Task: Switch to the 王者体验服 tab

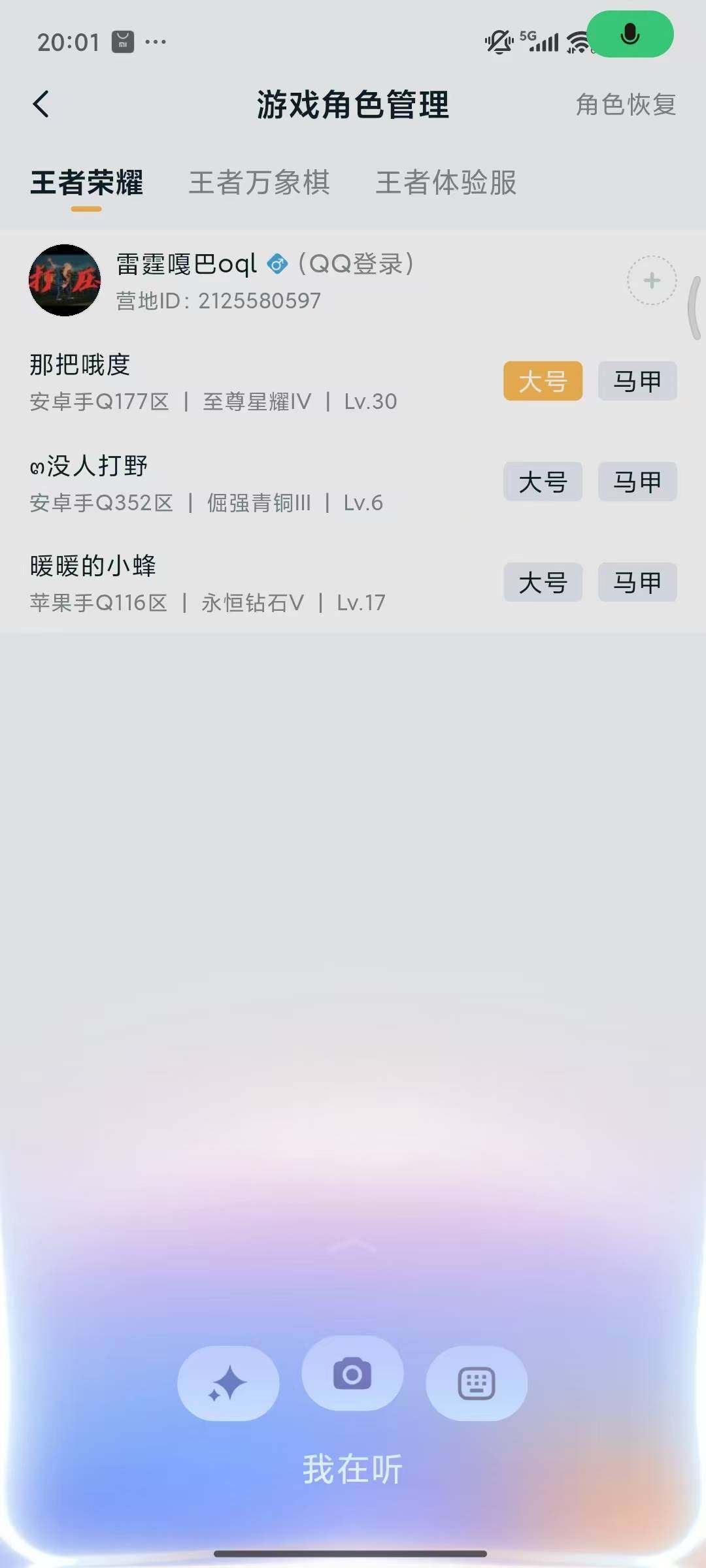Action: [446, 182]
